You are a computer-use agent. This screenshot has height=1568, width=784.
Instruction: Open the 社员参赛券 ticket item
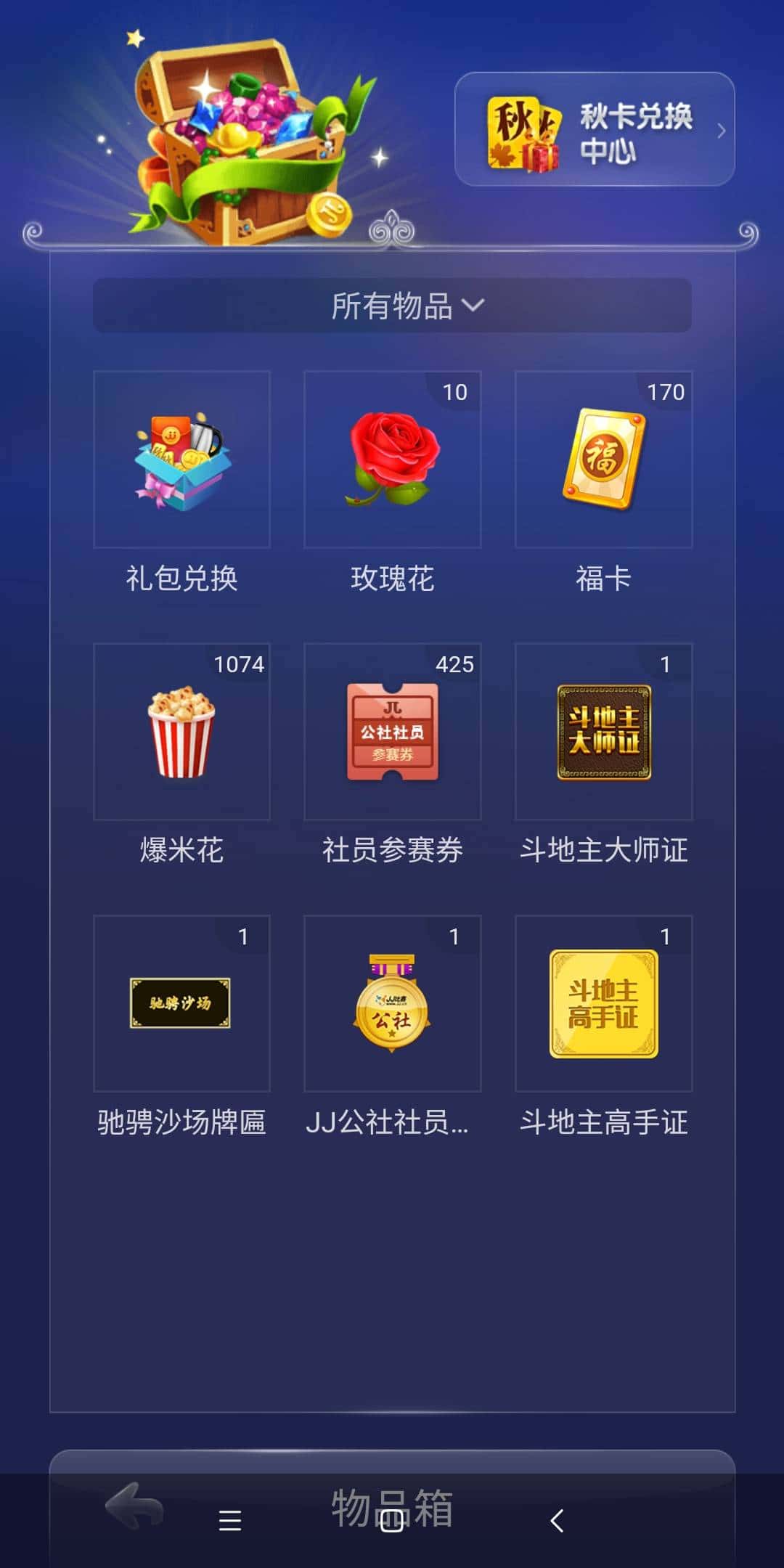click(x=392, y=733)
